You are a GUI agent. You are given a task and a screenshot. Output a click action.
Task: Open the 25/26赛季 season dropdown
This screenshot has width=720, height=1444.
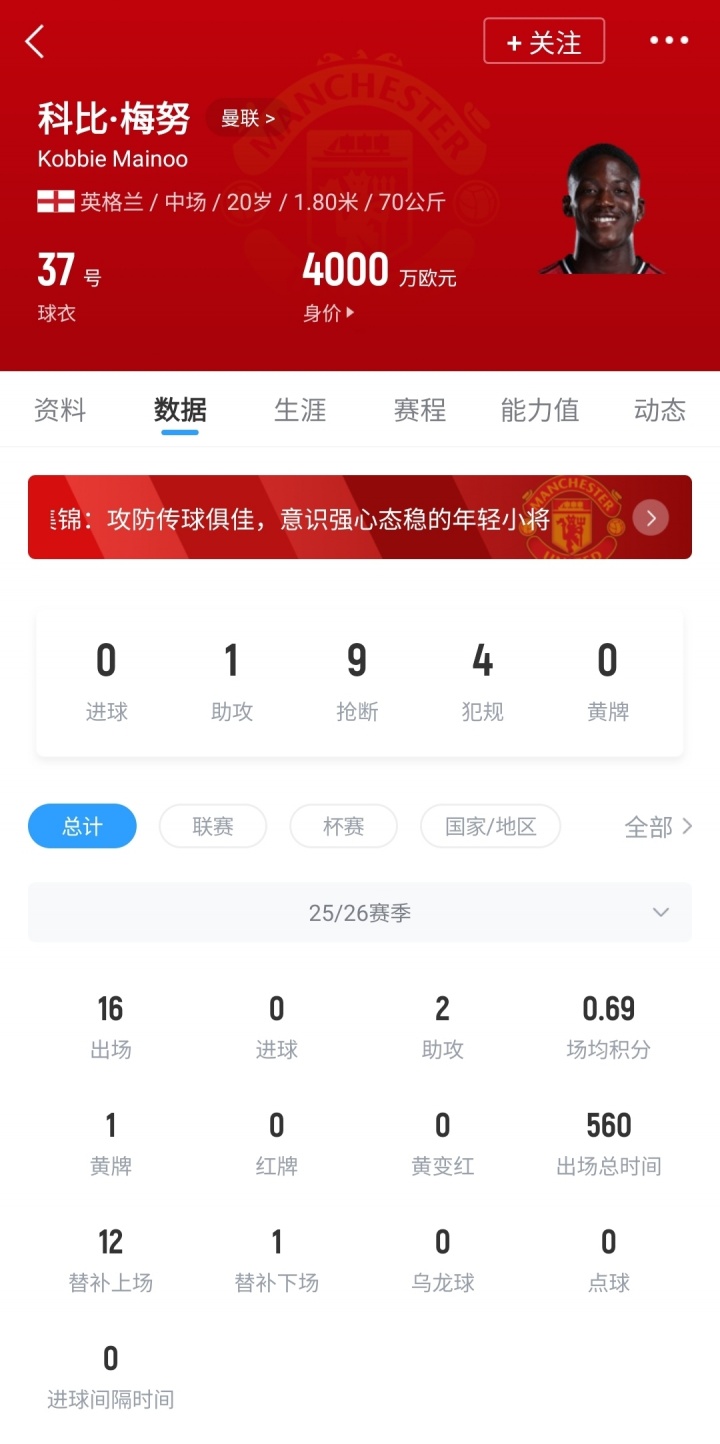coord(360,912)
